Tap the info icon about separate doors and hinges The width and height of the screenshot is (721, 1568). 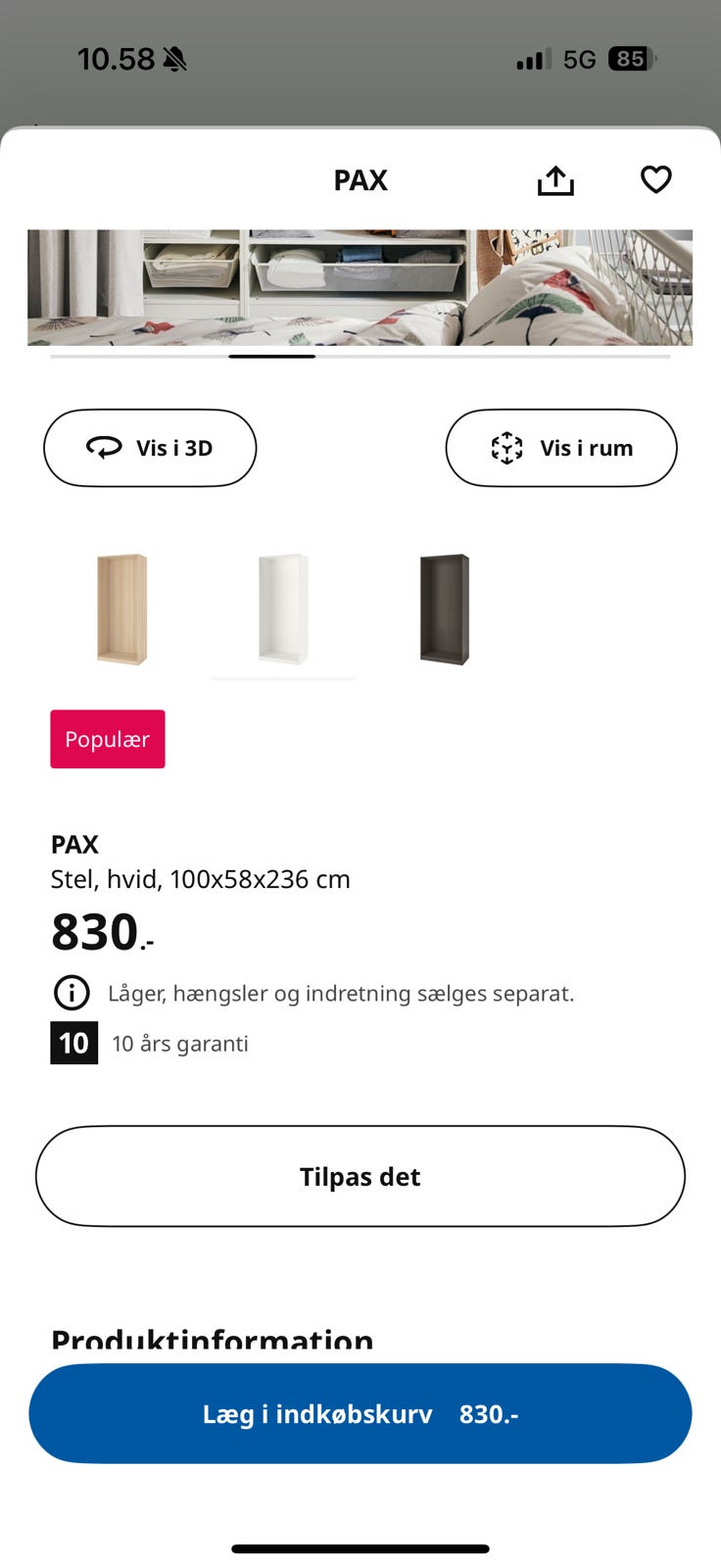point(71,993)
